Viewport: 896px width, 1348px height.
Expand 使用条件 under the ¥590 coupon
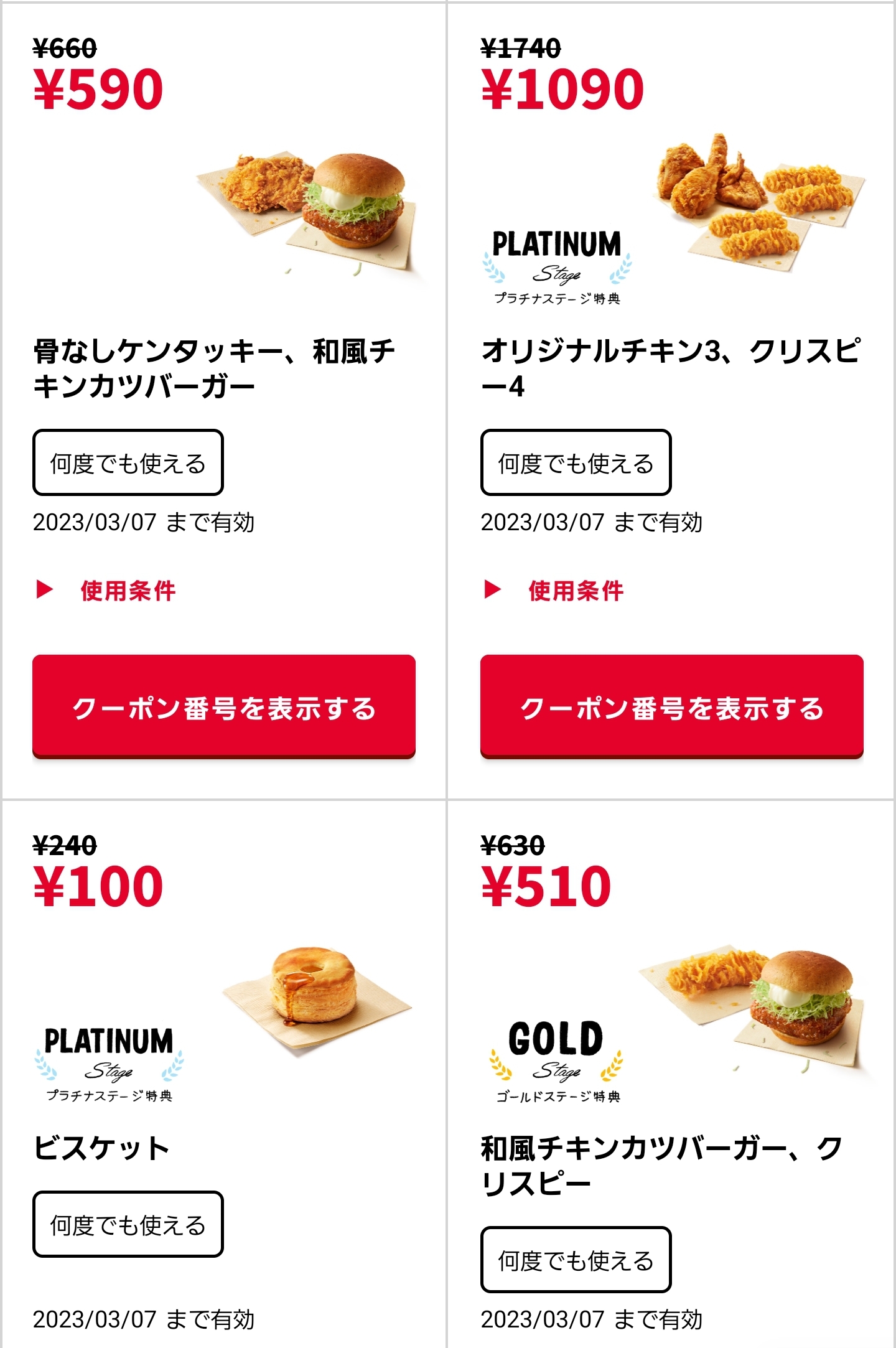pyautogui.click(x=106, y=590)
